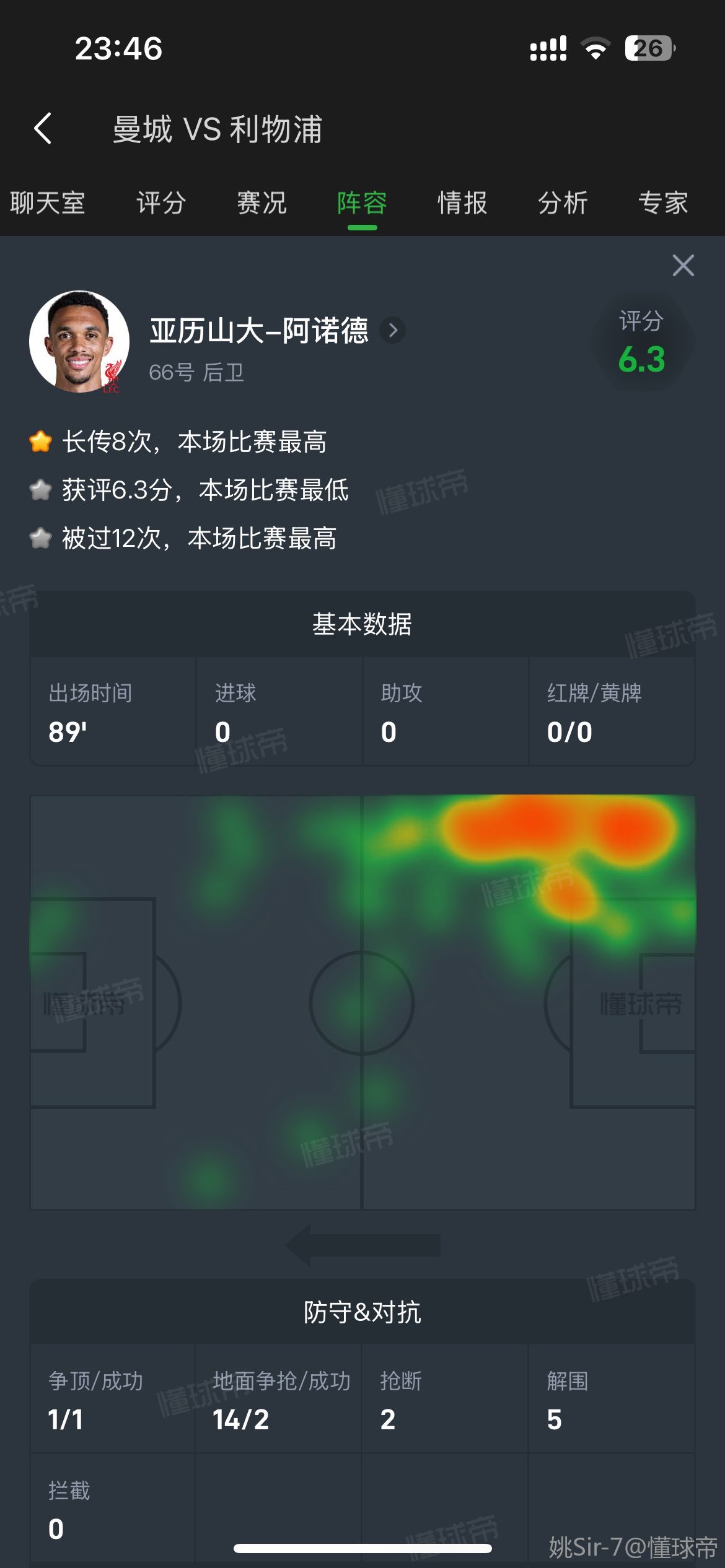This screenshot has width=725, height=1568.
Task: View the 专家 tab
Action: click(663, 203)
